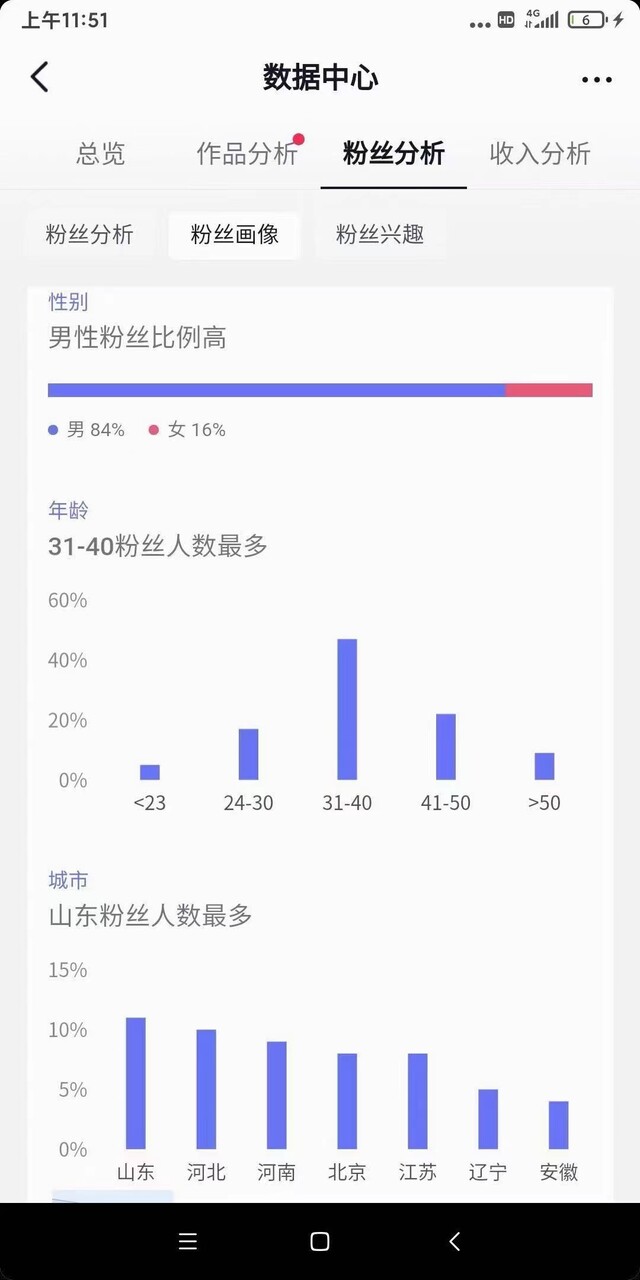Switch to the 收入分析 tab
Viewport: 640px width, 1280px height.
[x=540, y=153]
